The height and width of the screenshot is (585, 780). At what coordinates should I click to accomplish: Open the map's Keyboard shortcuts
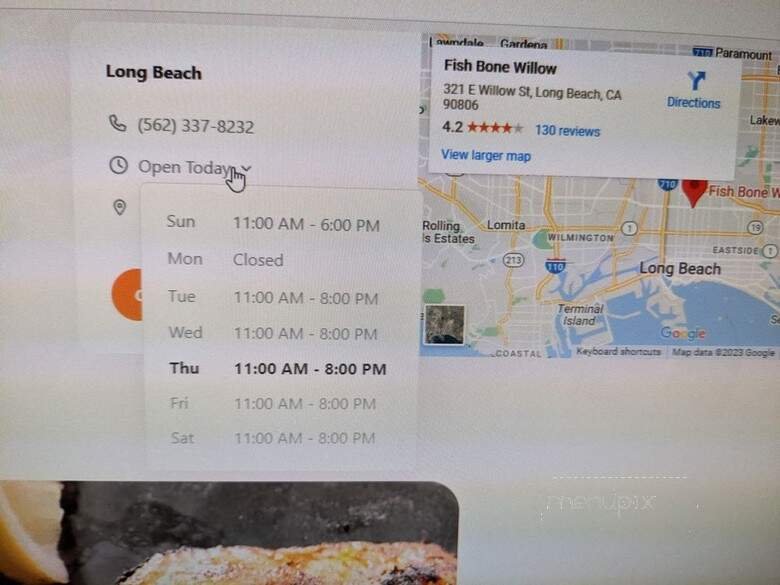(620, 352)
